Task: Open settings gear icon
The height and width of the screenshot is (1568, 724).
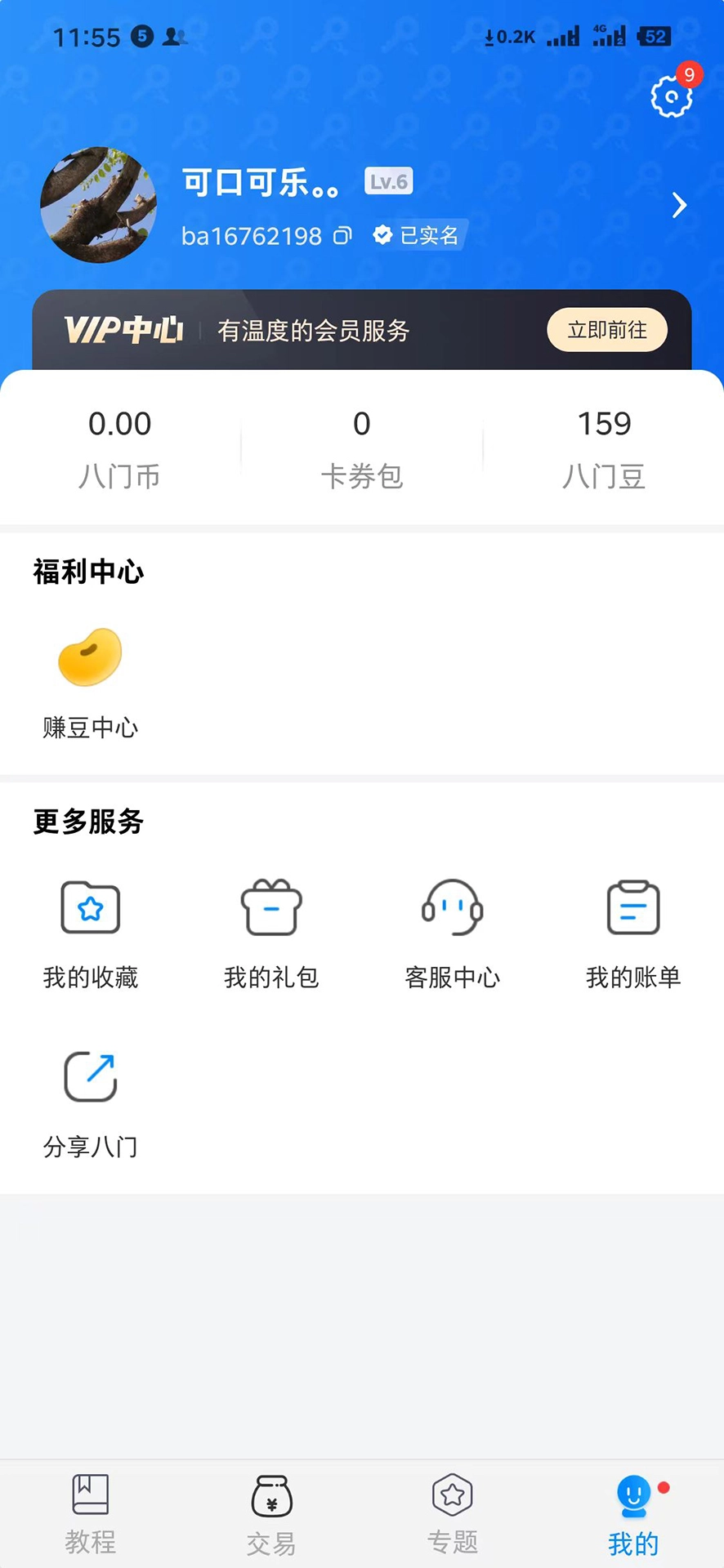Action: pyautogui.click(x=671, y=98)
